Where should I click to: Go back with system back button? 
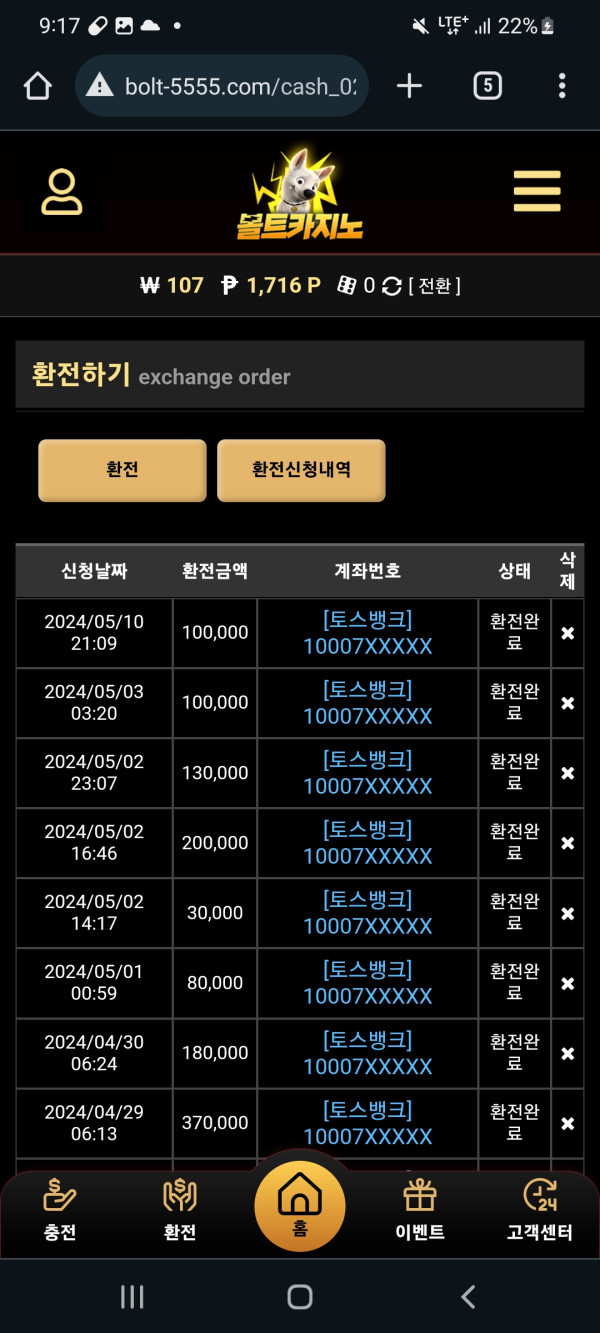(x=468, y=1297)
